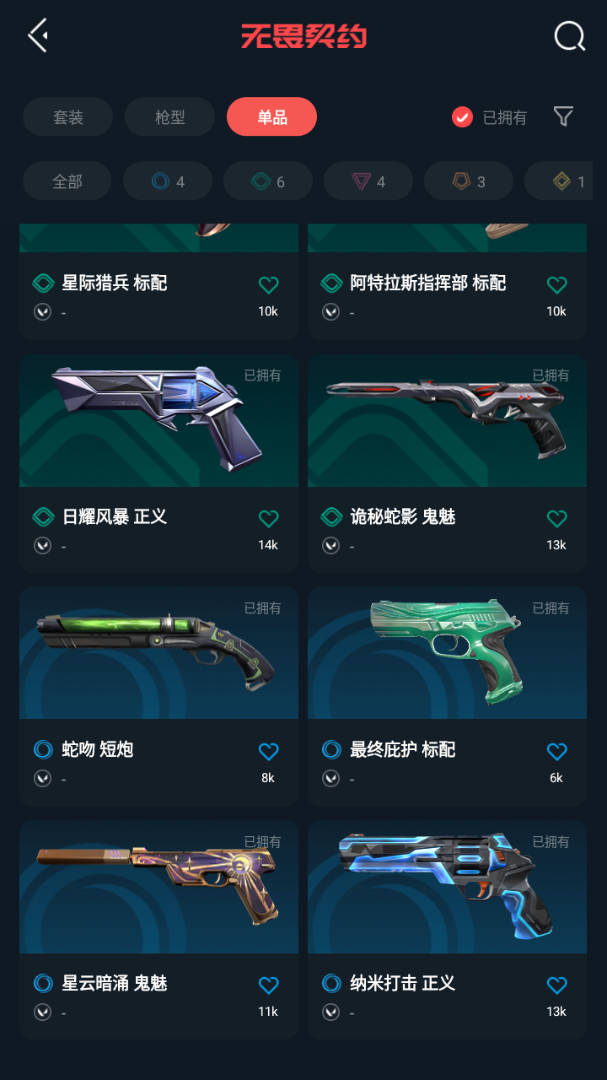
Task: Like the 星云暗涌 鬼魅 skin
Action: (x=268, y=985)
